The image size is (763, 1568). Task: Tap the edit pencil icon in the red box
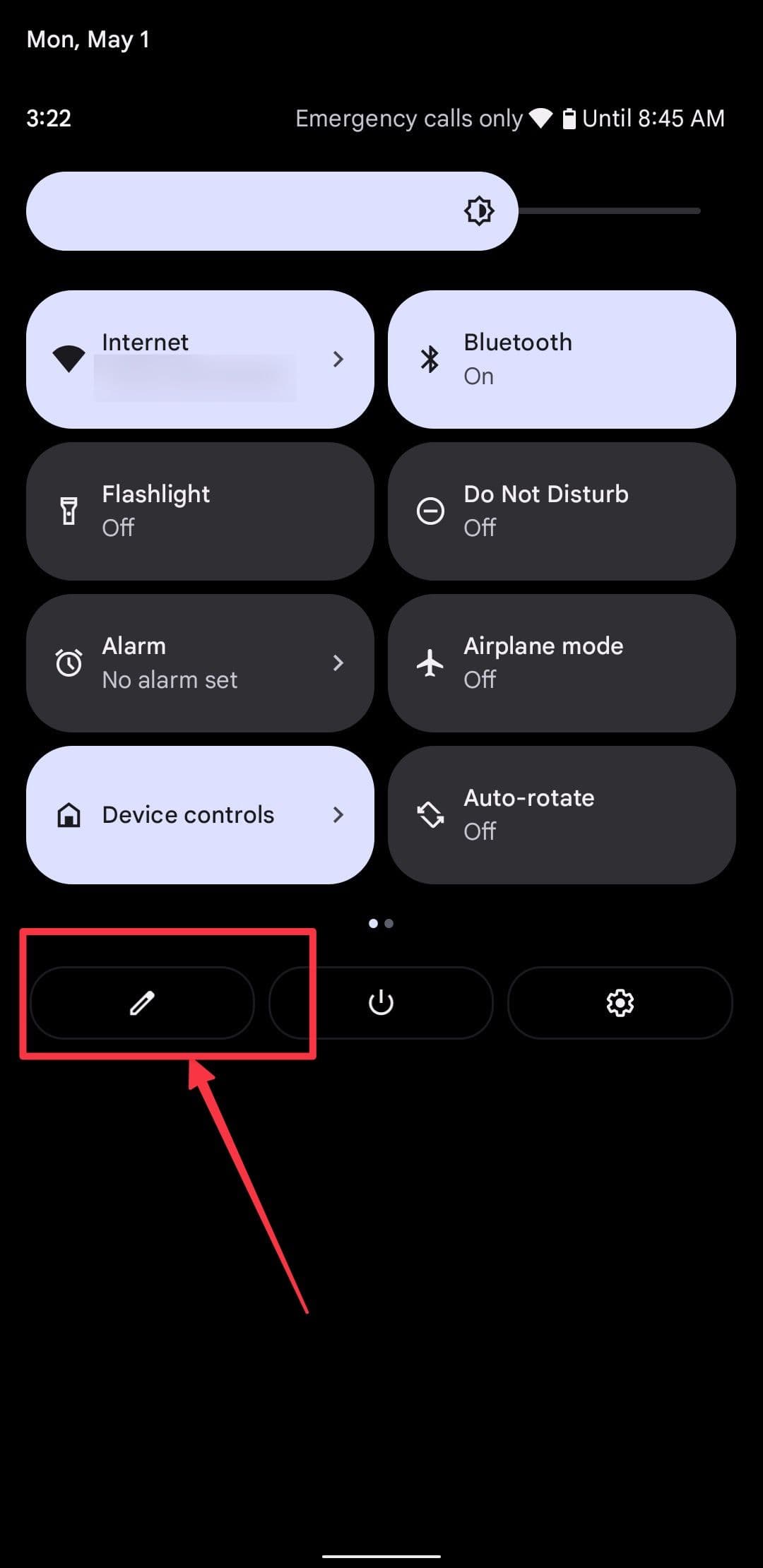(143, 1003)
